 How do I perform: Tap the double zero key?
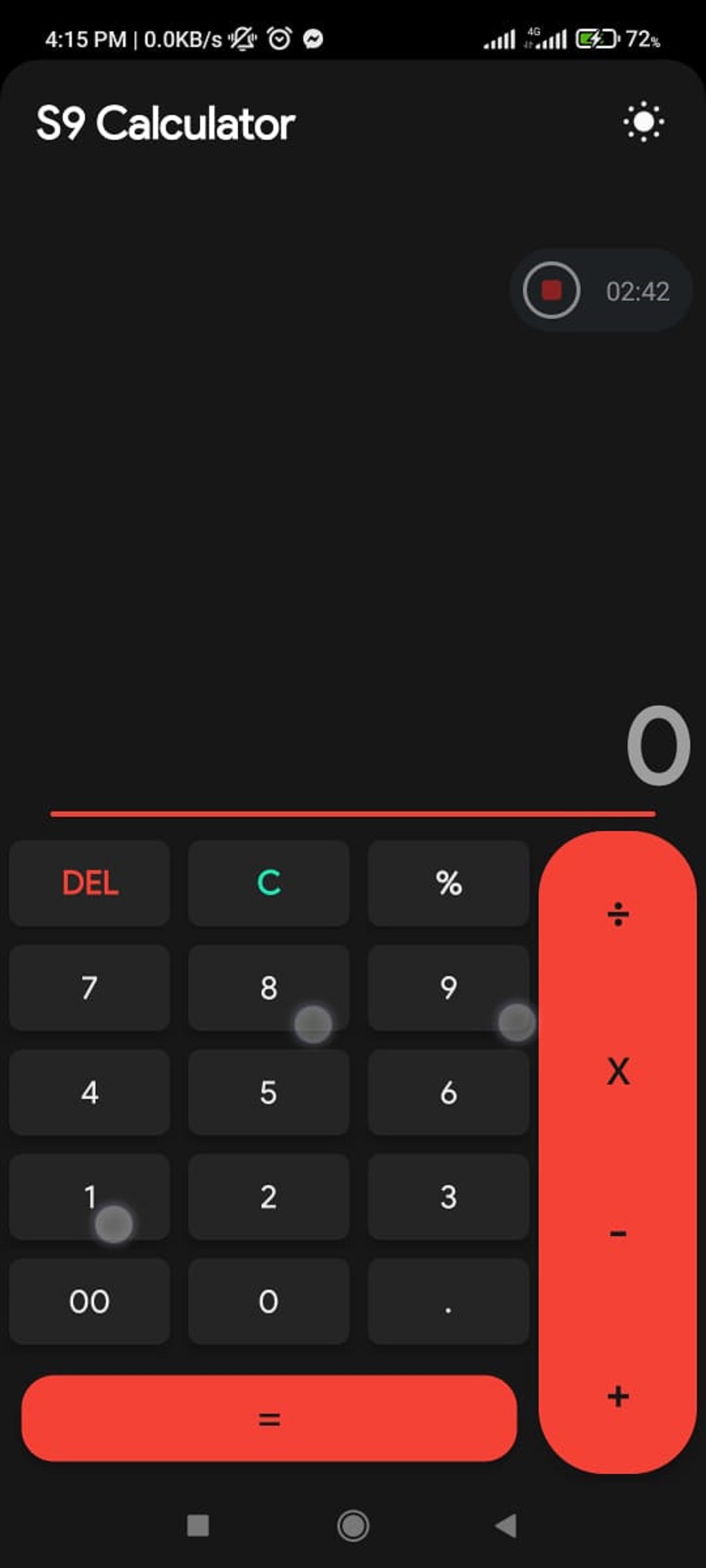coord(90,1301)
